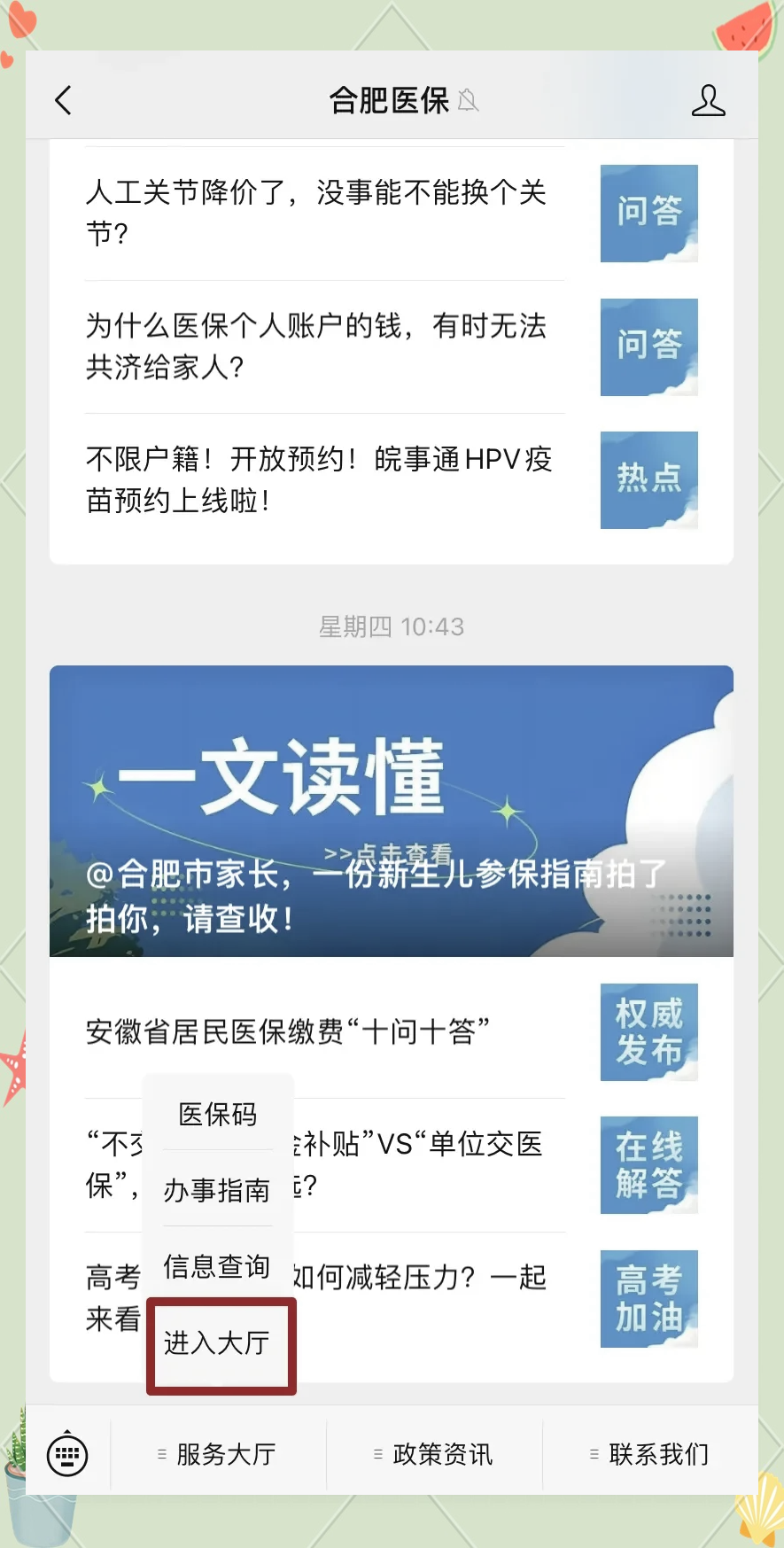Open the 一文读懂 新生儿参保指南 banner

(391, 811)
